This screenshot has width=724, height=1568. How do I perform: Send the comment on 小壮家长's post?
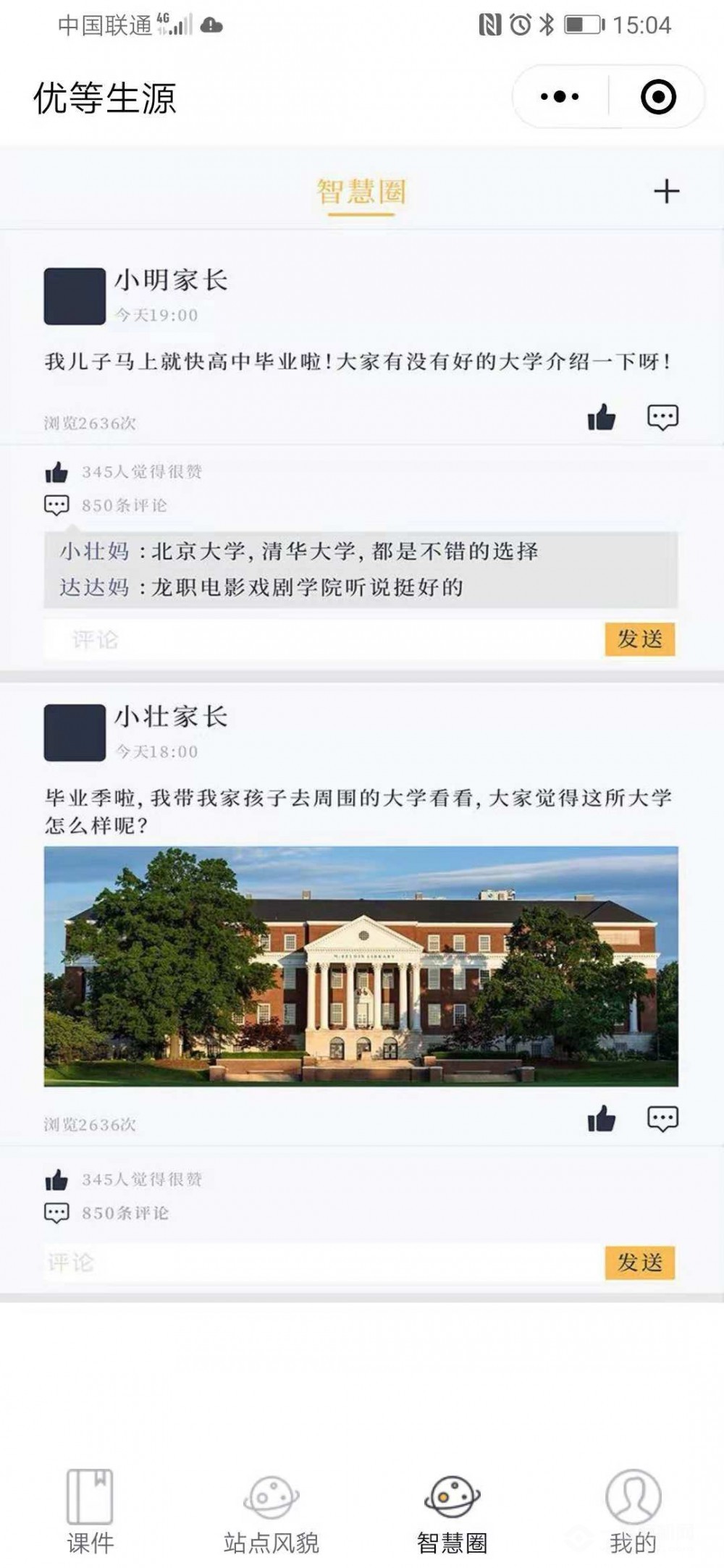[x=639, y=1263]
